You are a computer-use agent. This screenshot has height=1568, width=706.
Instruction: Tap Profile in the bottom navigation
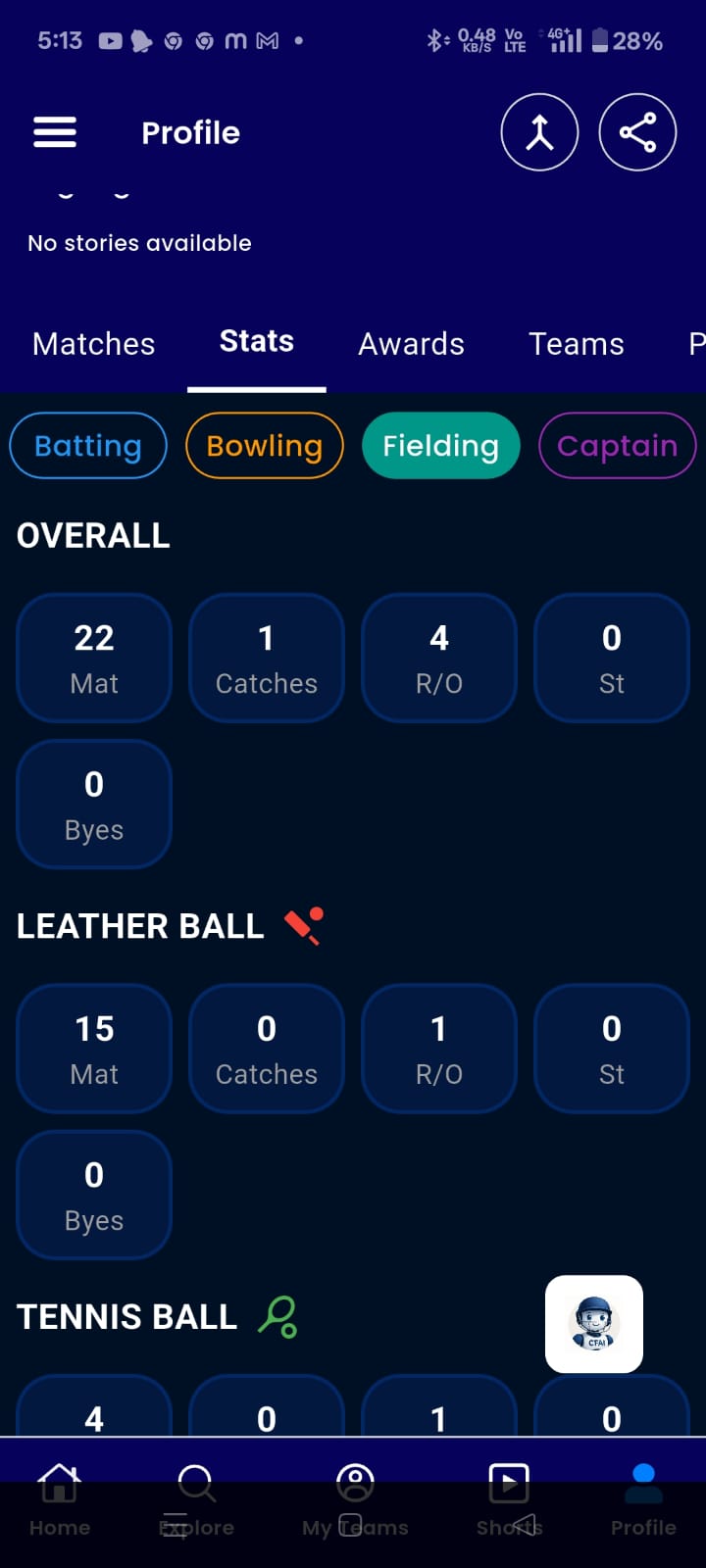643,1499
